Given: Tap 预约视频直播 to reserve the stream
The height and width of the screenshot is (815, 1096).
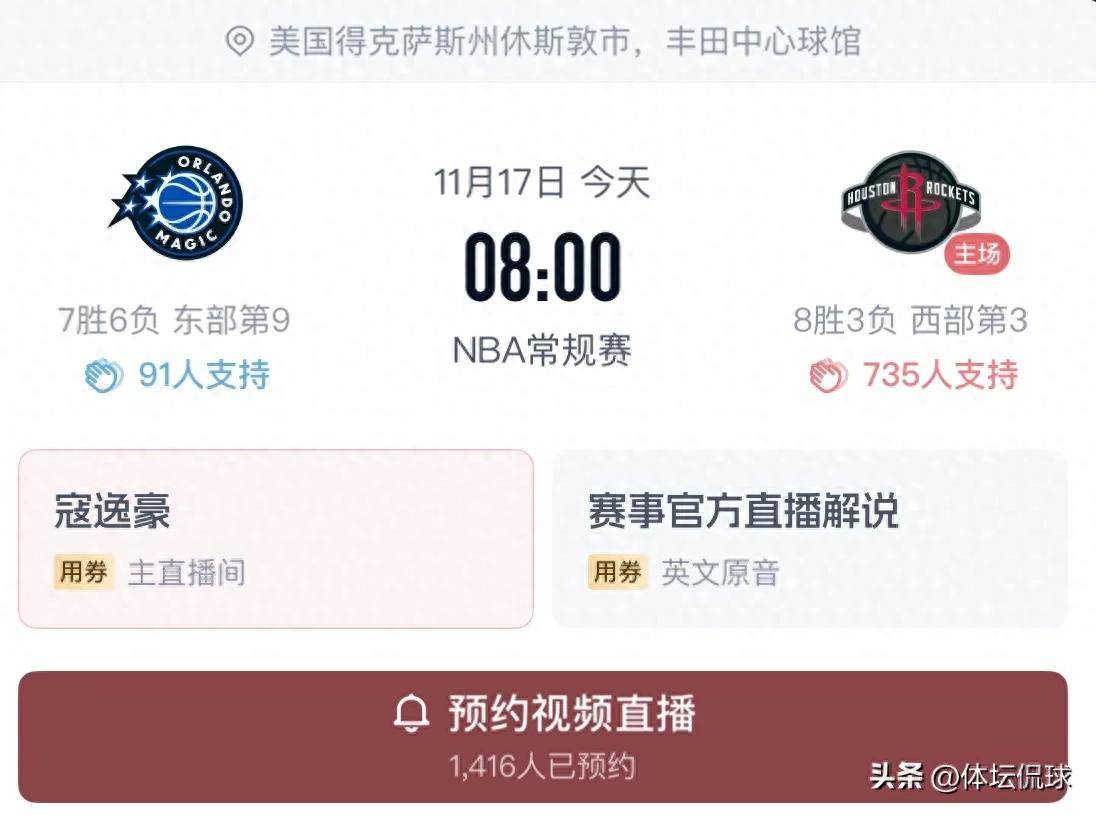Looking at the screenshot, I should click(x=543, y=736).
